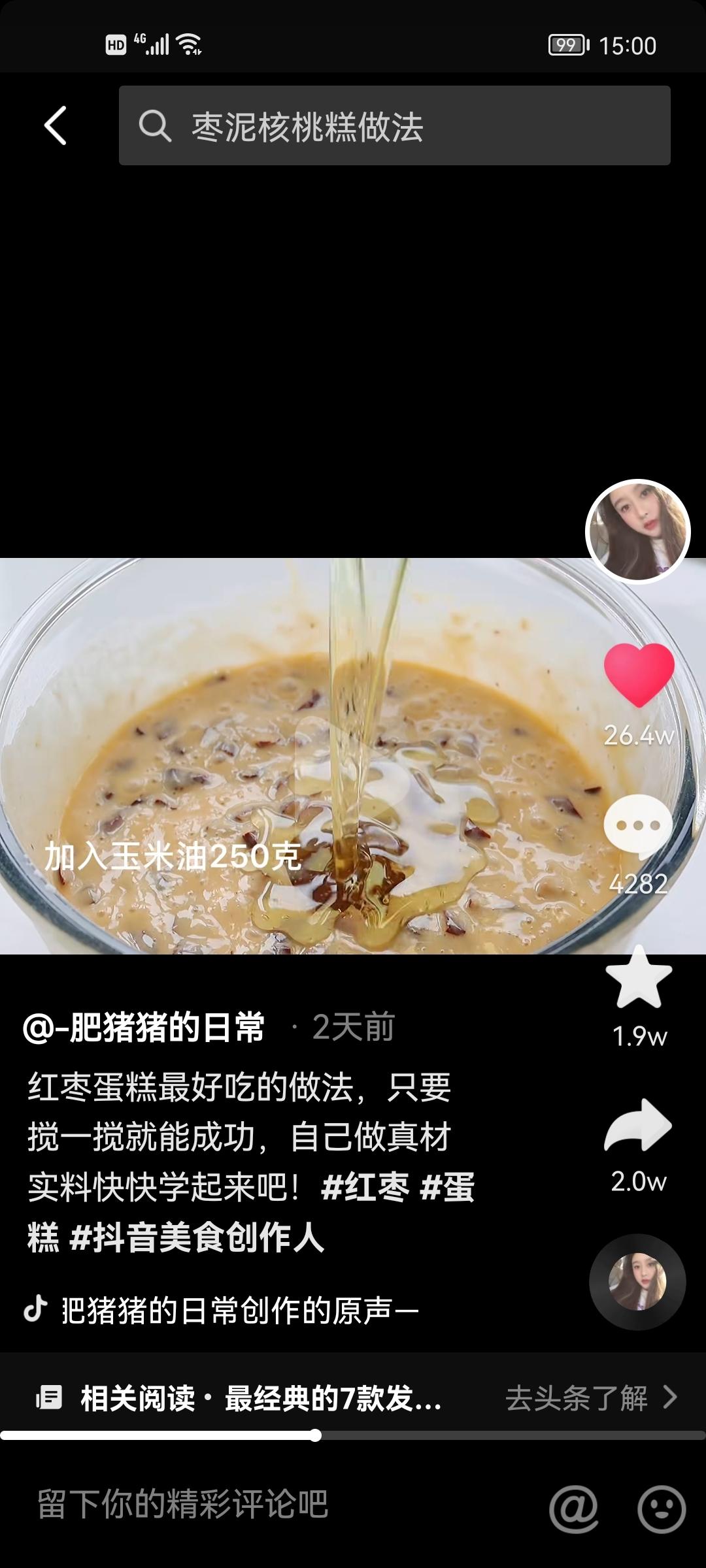Viewport: 706px width, 1568px height.
Task: Open the comments bubble icon
Action: coord(638,827)
